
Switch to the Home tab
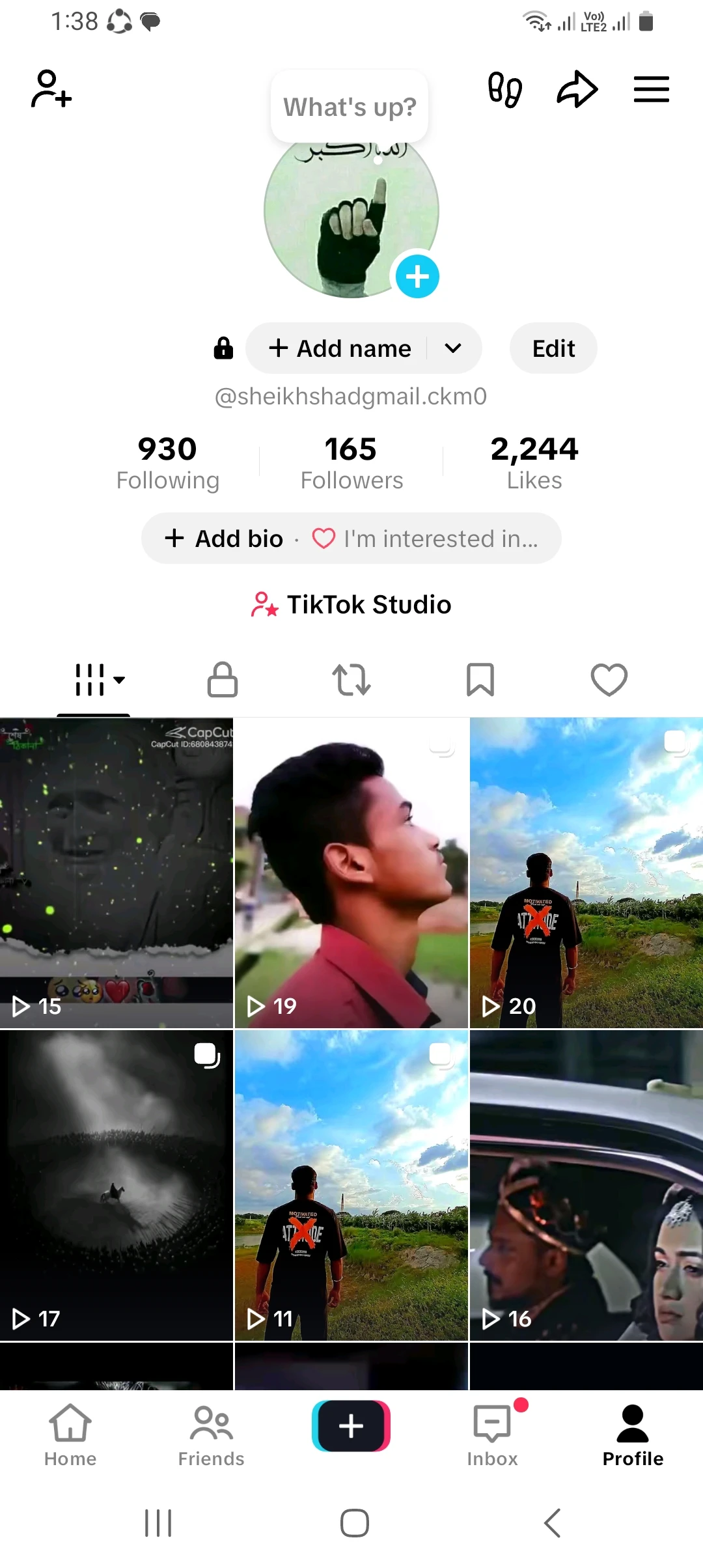click(70, 1434)
